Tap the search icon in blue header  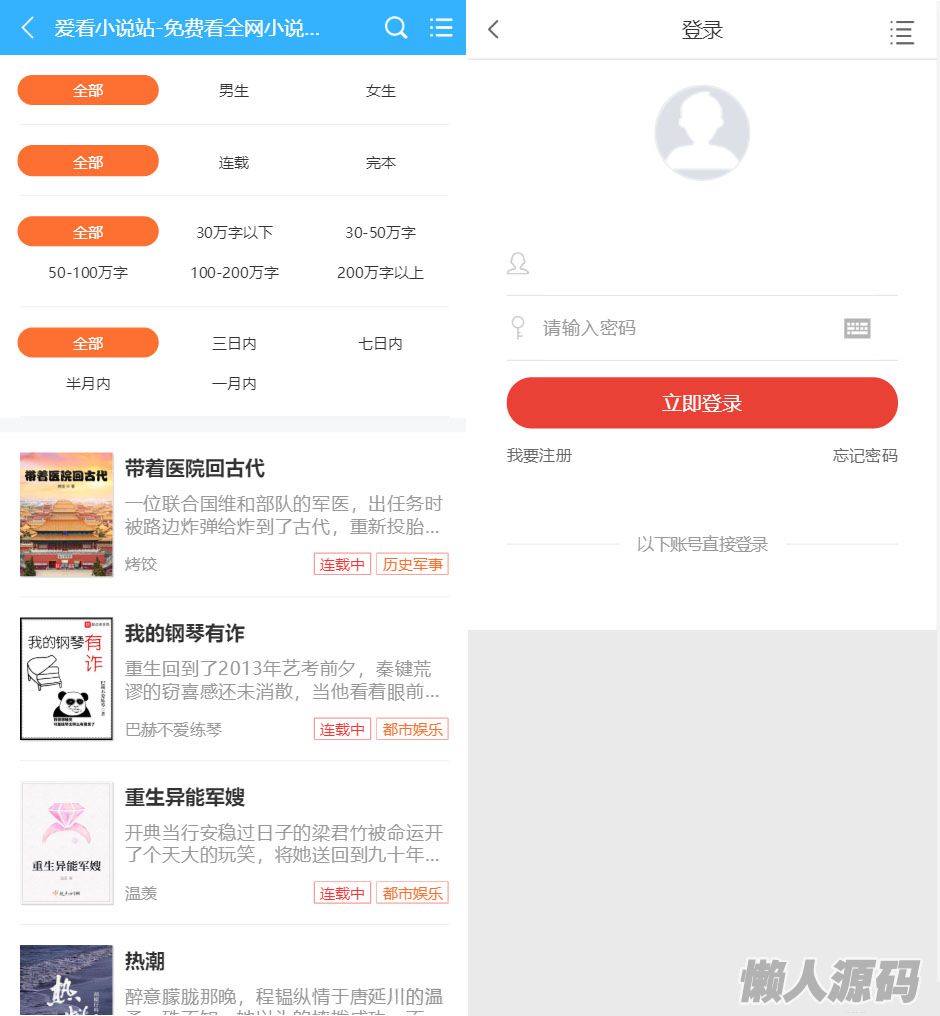tap(396, 28)
